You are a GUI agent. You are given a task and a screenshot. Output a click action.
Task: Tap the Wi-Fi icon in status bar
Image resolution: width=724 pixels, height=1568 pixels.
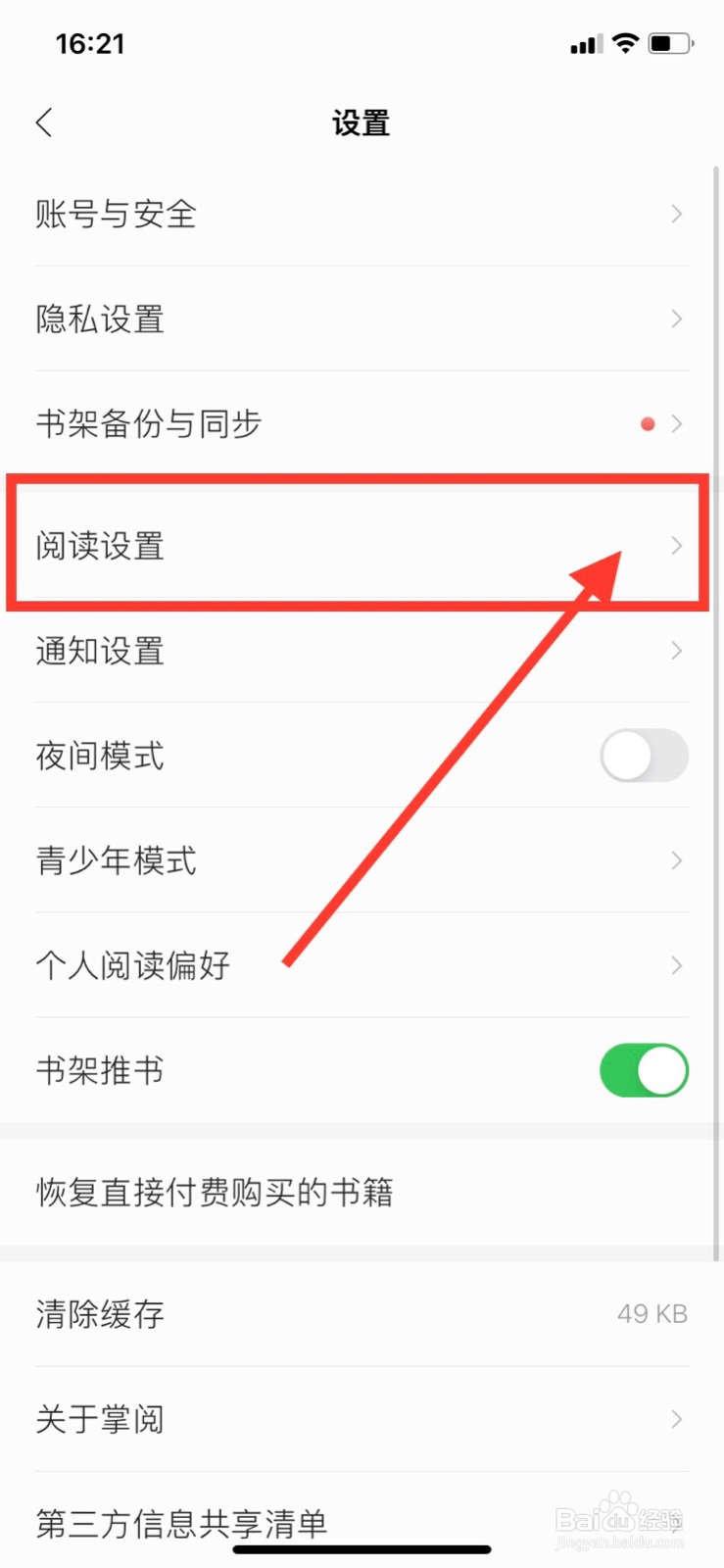624,43
